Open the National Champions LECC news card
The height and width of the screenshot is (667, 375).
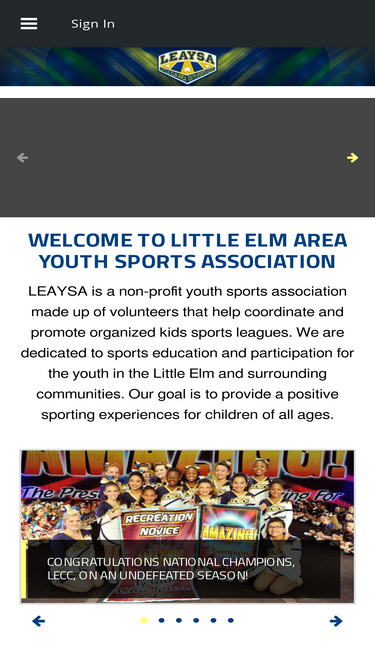(188, 526)
